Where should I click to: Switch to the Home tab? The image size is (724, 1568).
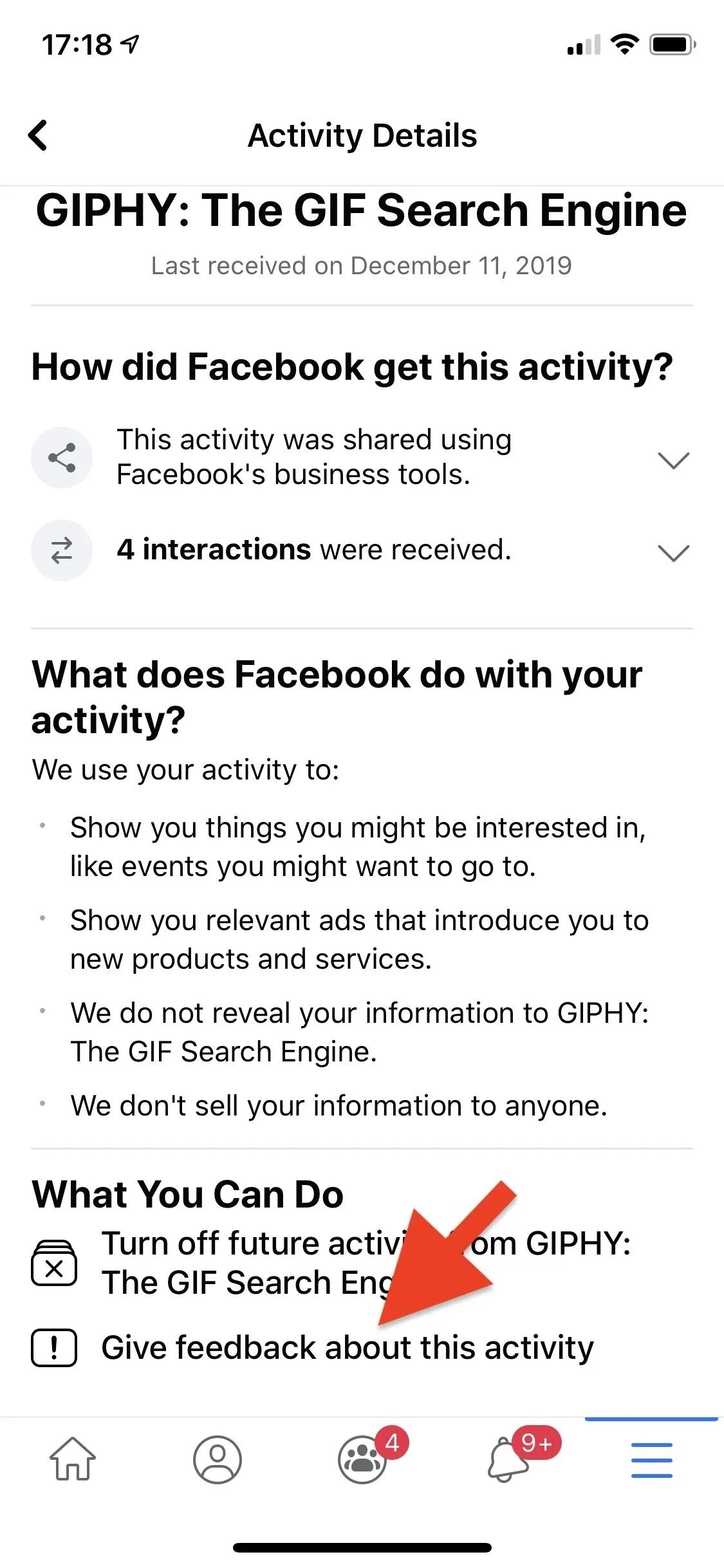(x=73, y=1459)
